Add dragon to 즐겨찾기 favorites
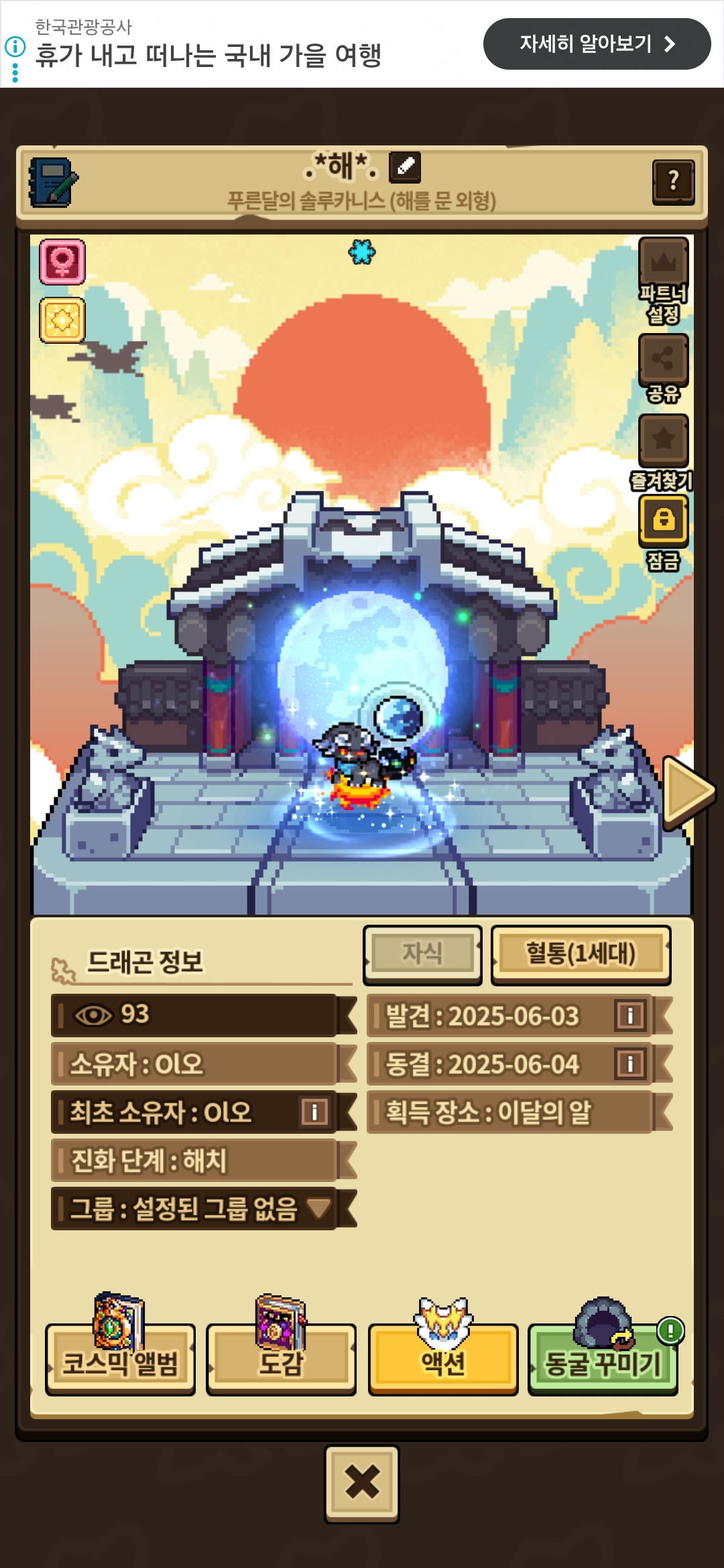This screenshot has width=724, height=1568. point(663,440)
